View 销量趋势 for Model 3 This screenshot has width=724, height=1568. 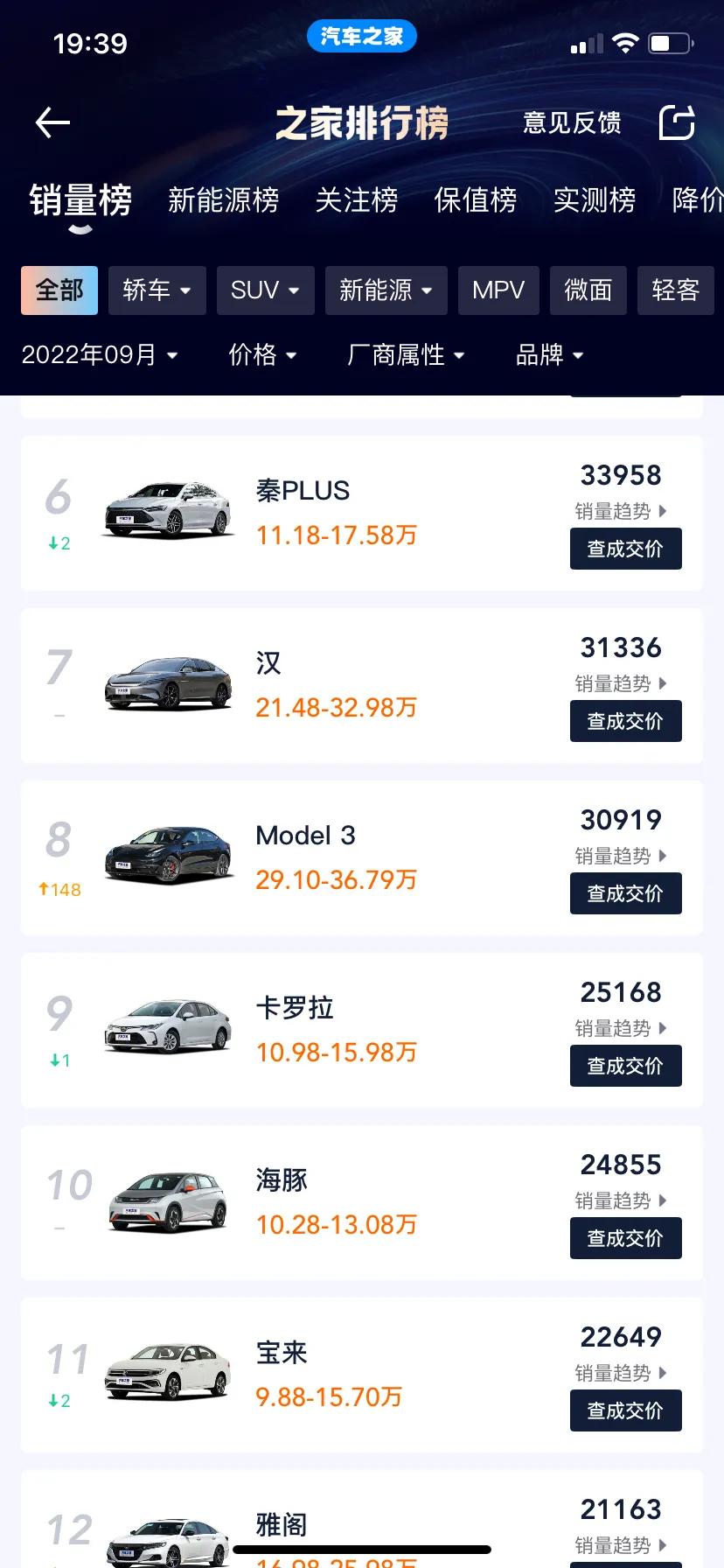click(x=621, y=856)
